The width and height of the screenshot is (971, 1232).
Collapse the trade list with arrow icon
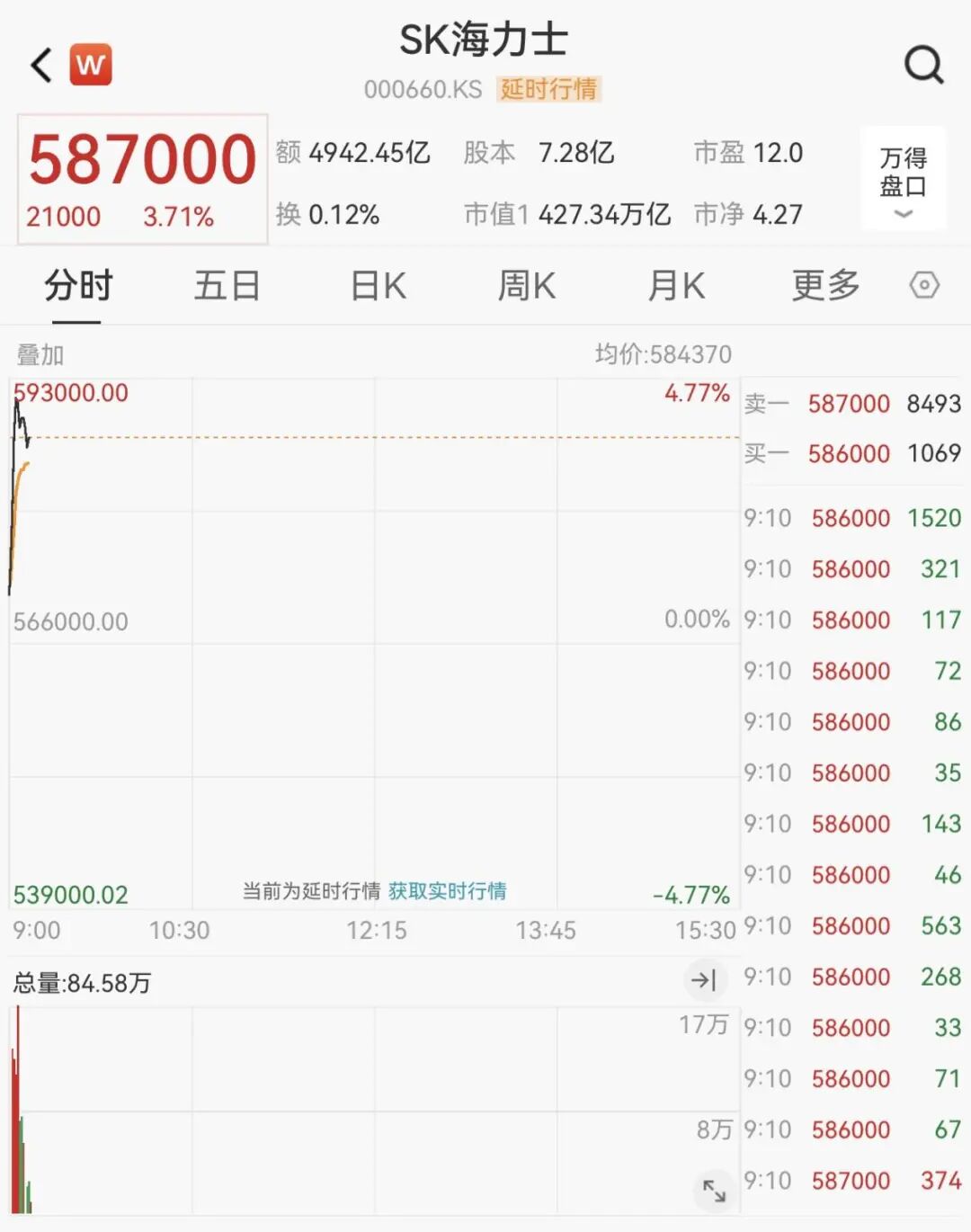(x=705, y=980)
